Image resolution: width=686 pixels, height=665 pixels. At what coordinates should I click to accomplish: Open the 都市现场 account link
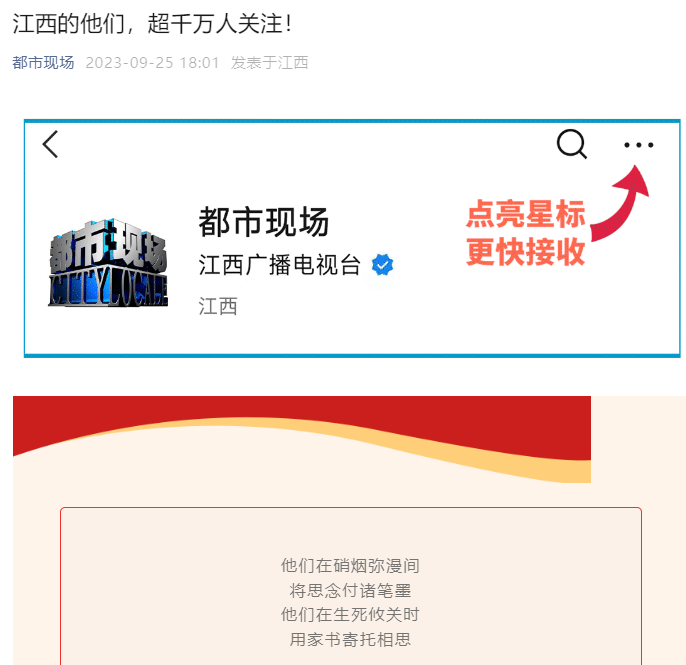click(x=43, y=63)
